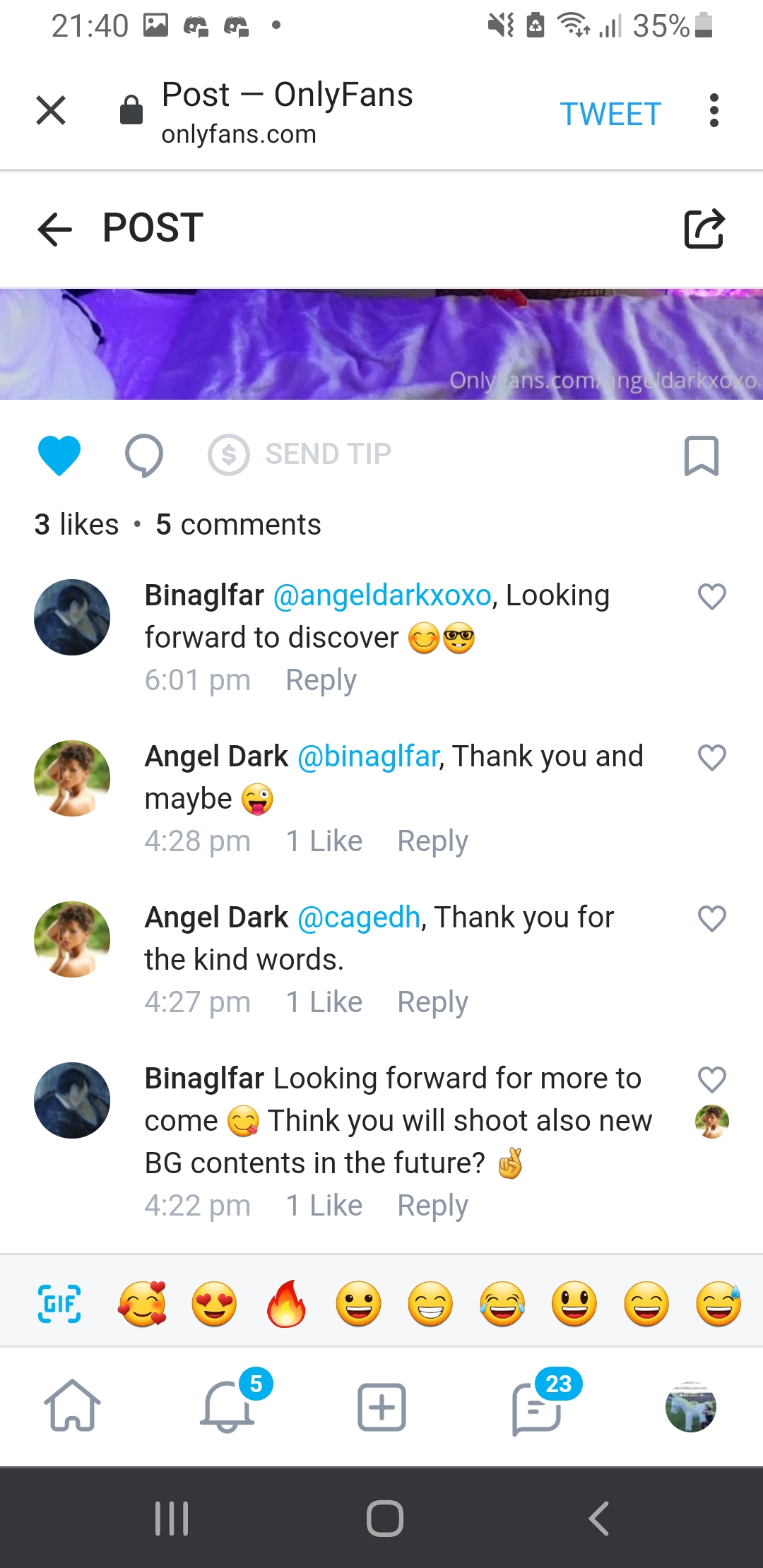Like Binaglfar's 4:22 pm comment
This screenshot has height=1568, width=763.
[x=711, y=1080]
